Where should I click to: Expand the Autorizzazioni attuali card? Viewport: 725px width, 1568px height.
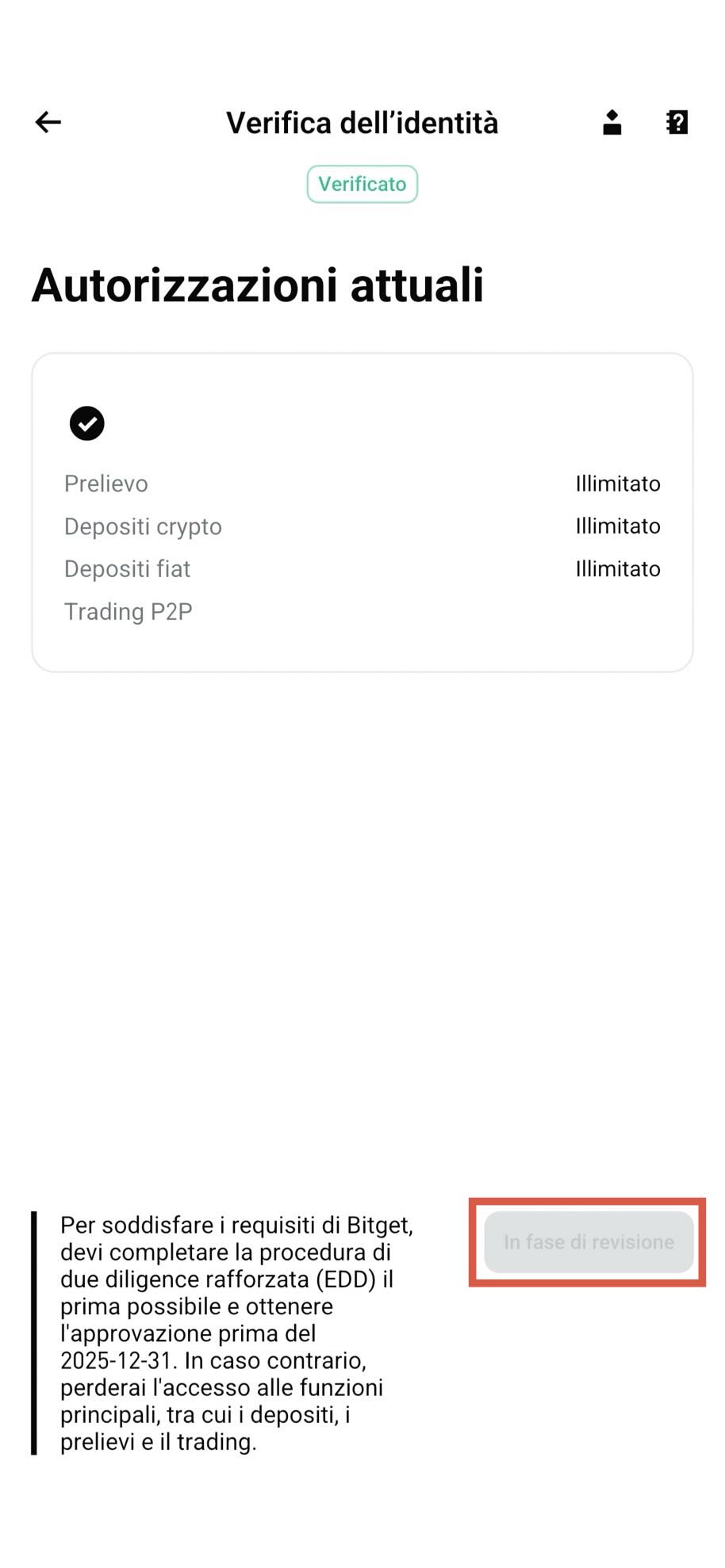pos(362,511)
